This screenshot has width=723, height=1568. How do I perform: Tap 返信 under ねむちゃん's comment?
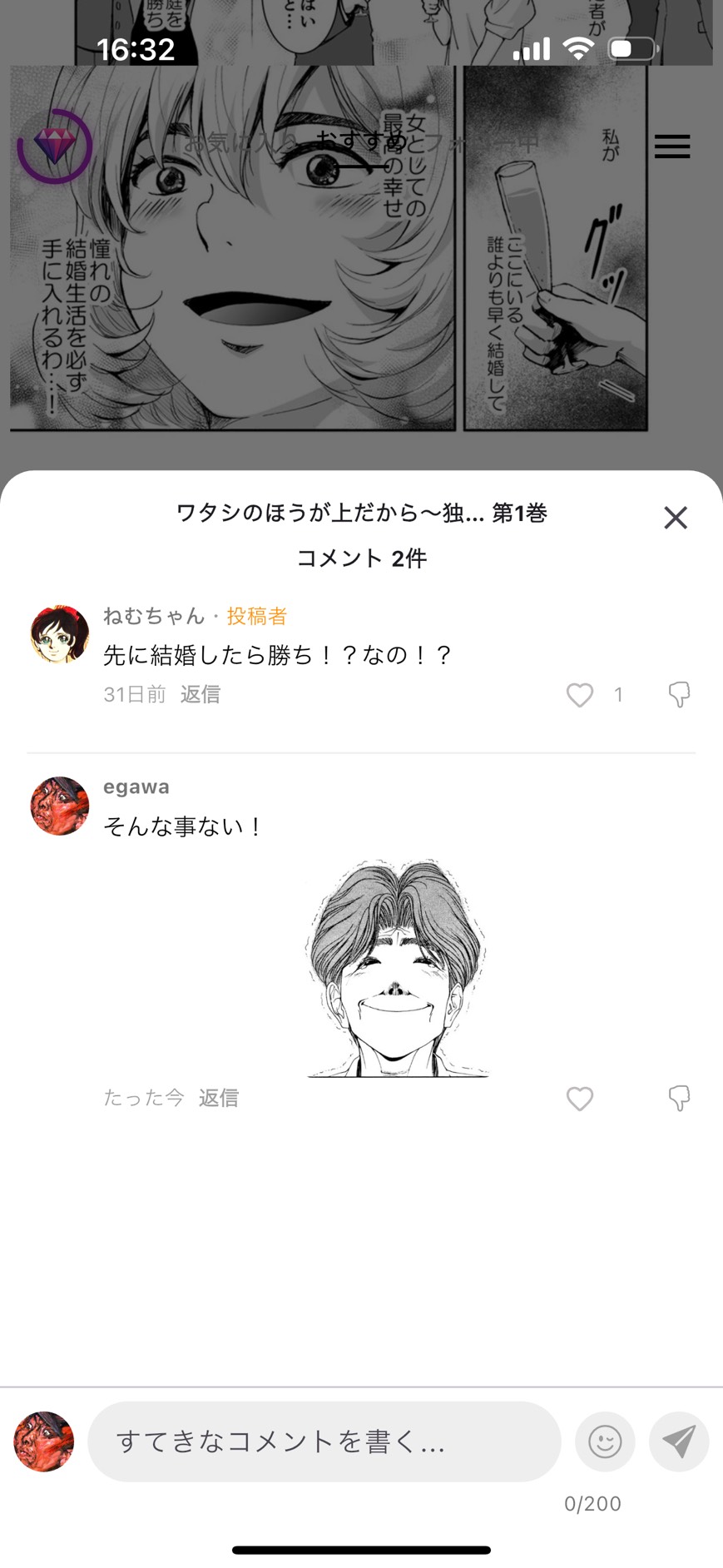pyautogui.click(x=199, y=694)
